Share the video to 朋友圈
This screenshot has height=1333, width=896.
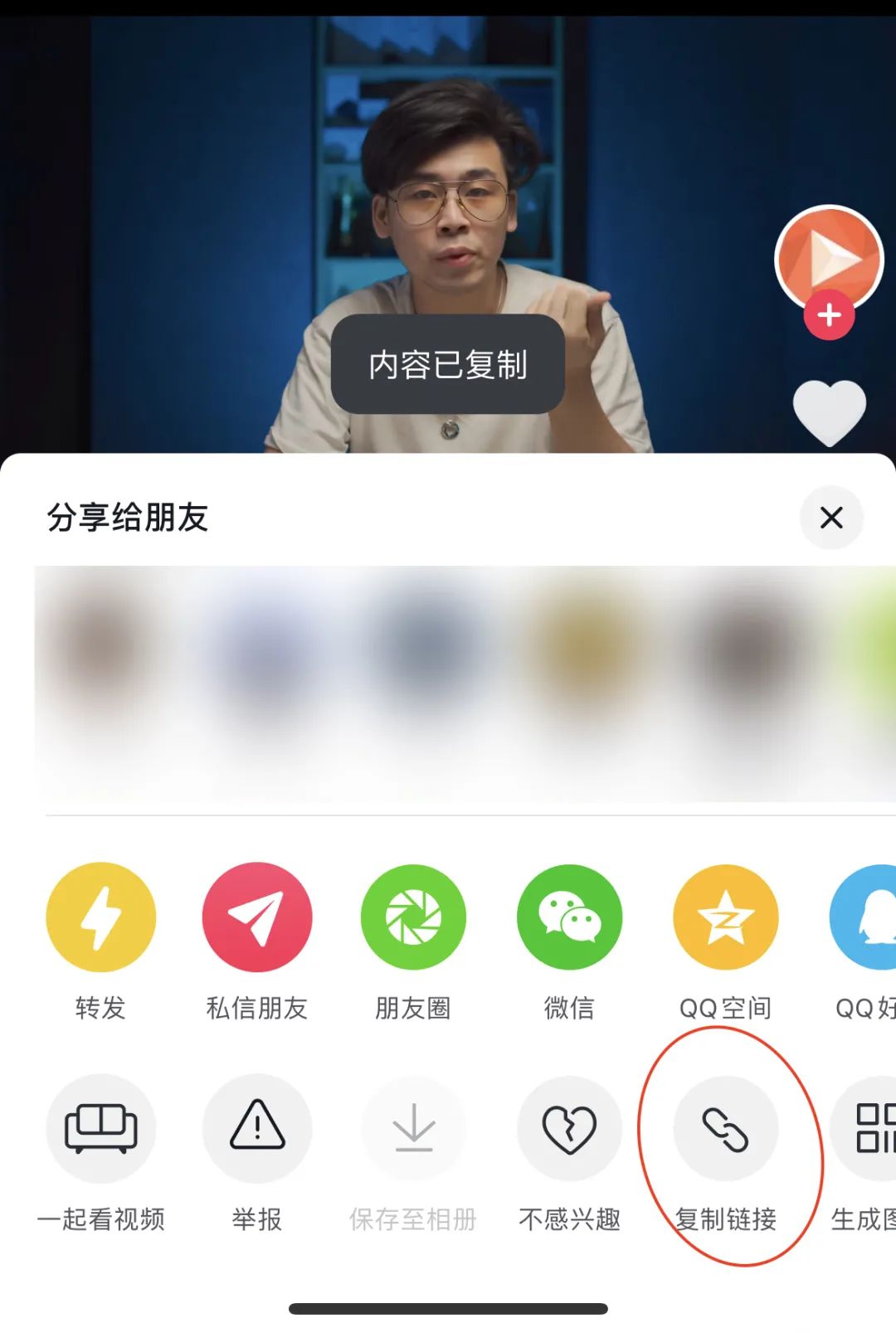coord(414,916)
